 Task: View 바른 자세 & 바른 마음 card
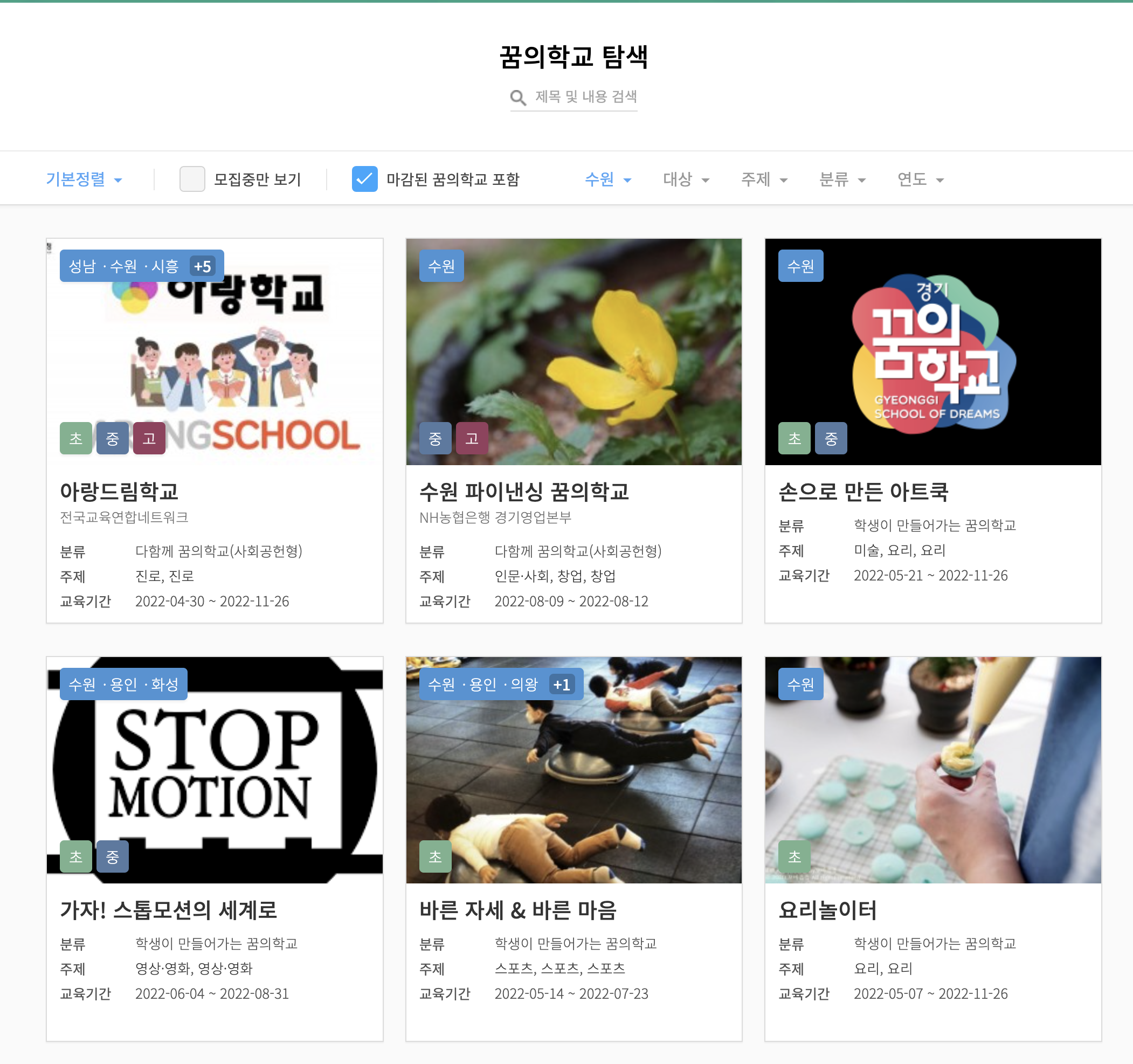click(517, 909)
